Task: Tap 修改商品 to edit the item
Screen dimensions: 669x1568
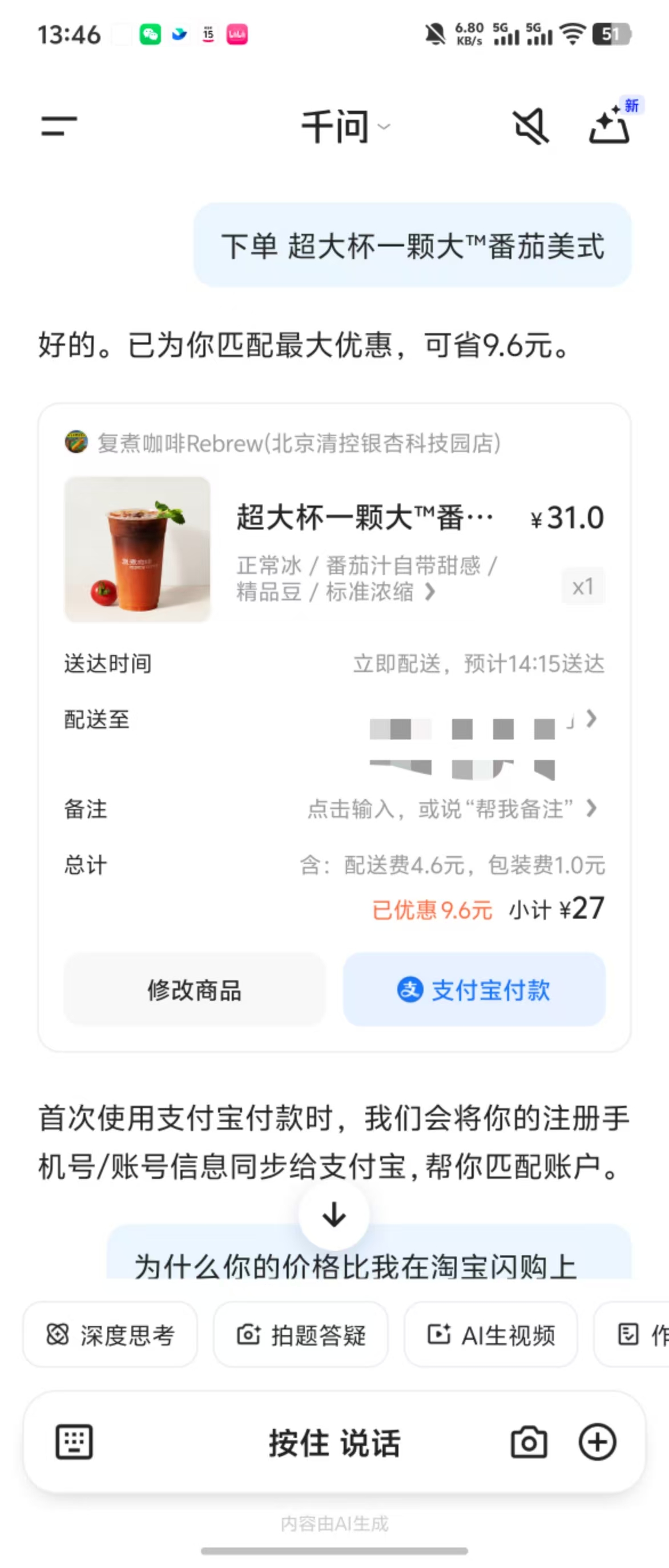Action: [x=194, y=990]
